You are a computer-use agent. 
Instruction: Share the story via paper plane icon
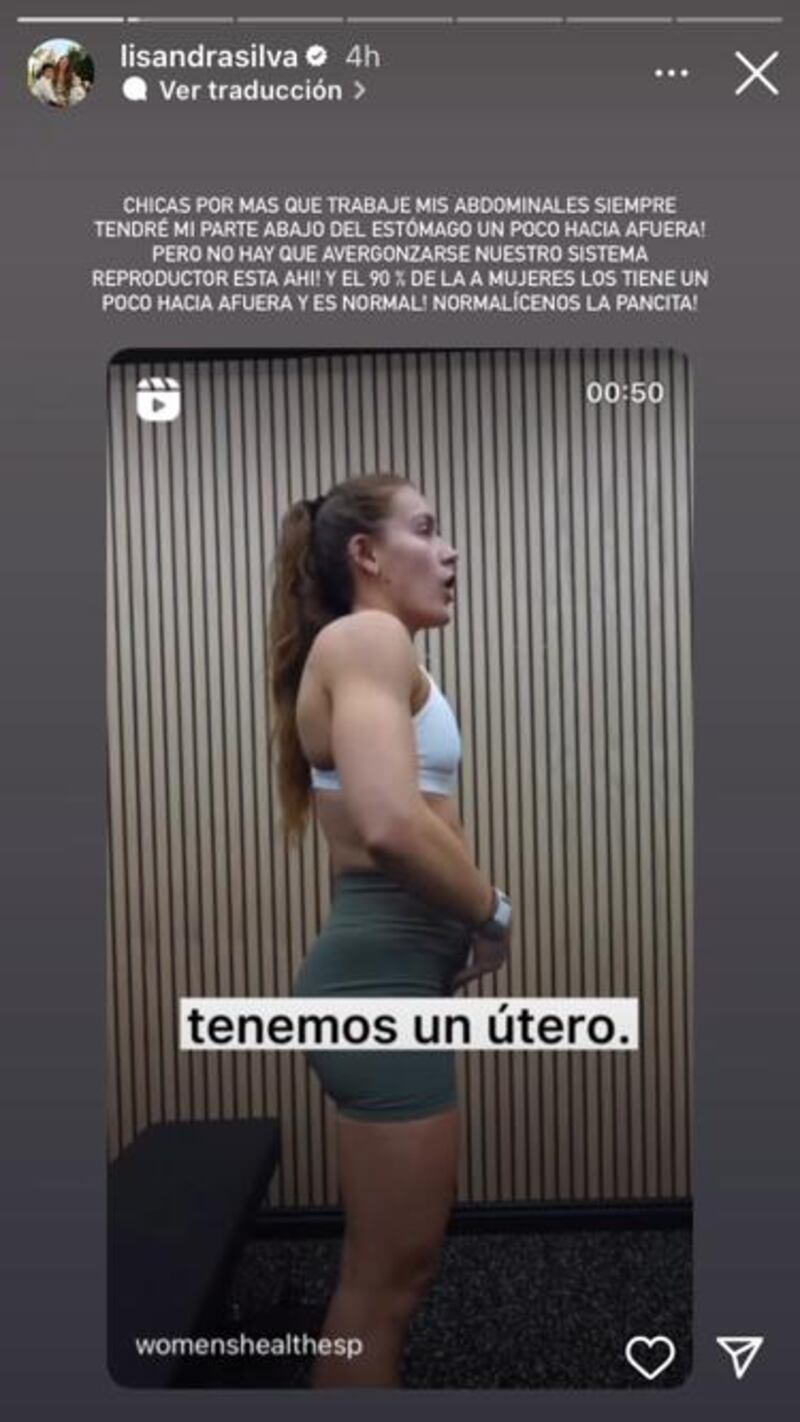(740, 1356)
